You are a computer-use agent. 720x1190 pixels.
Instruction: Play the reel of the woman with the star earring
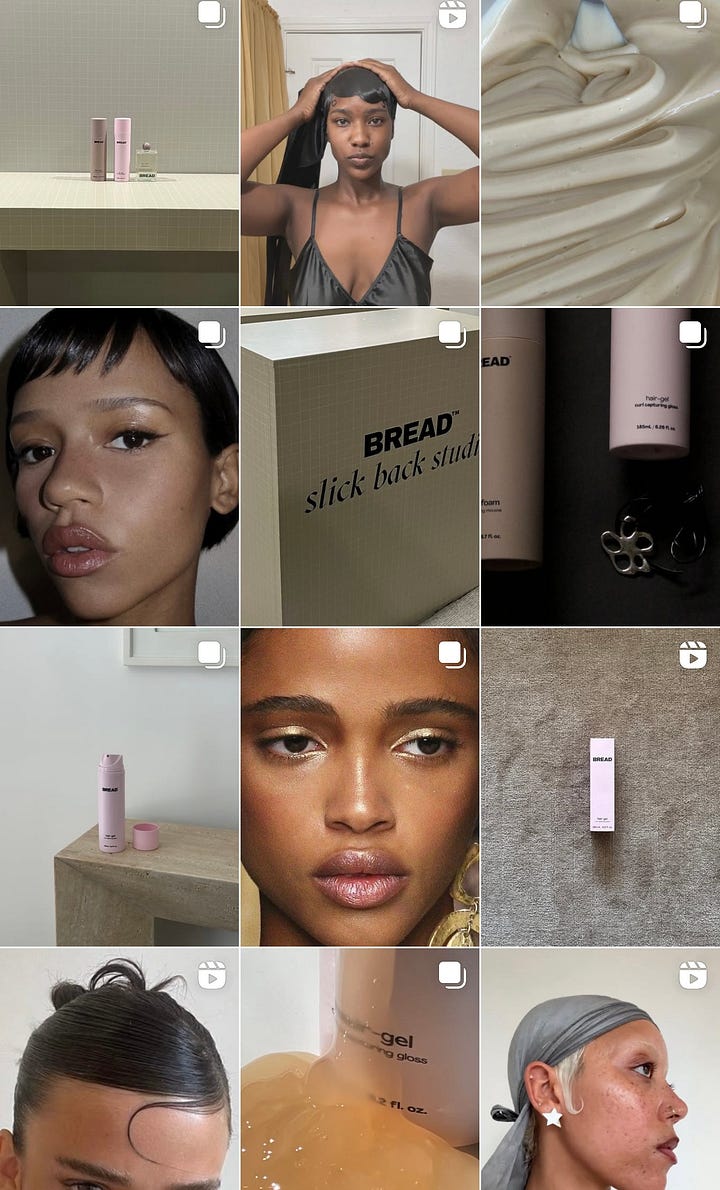[x=600, y=1068]
